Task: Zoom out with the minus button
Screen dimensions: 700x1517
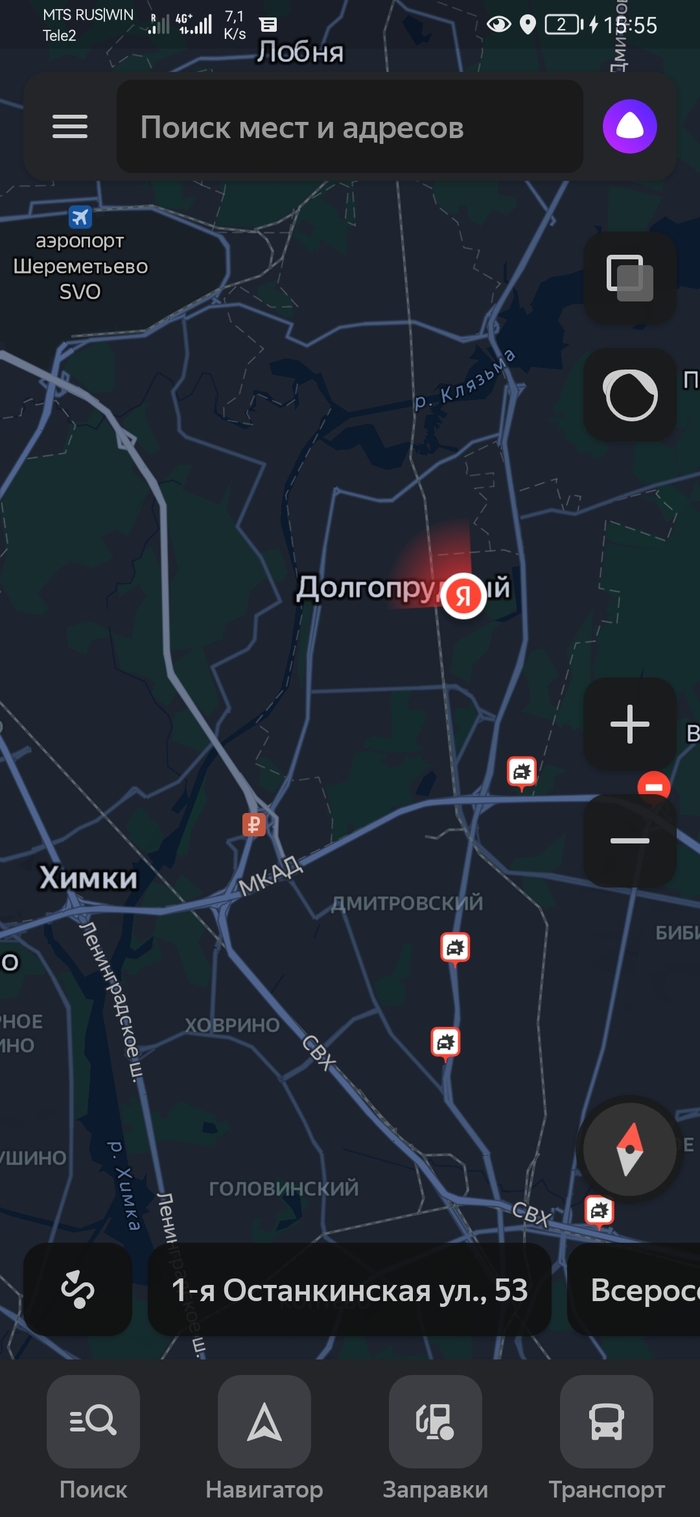Action: tap(630, 840)
